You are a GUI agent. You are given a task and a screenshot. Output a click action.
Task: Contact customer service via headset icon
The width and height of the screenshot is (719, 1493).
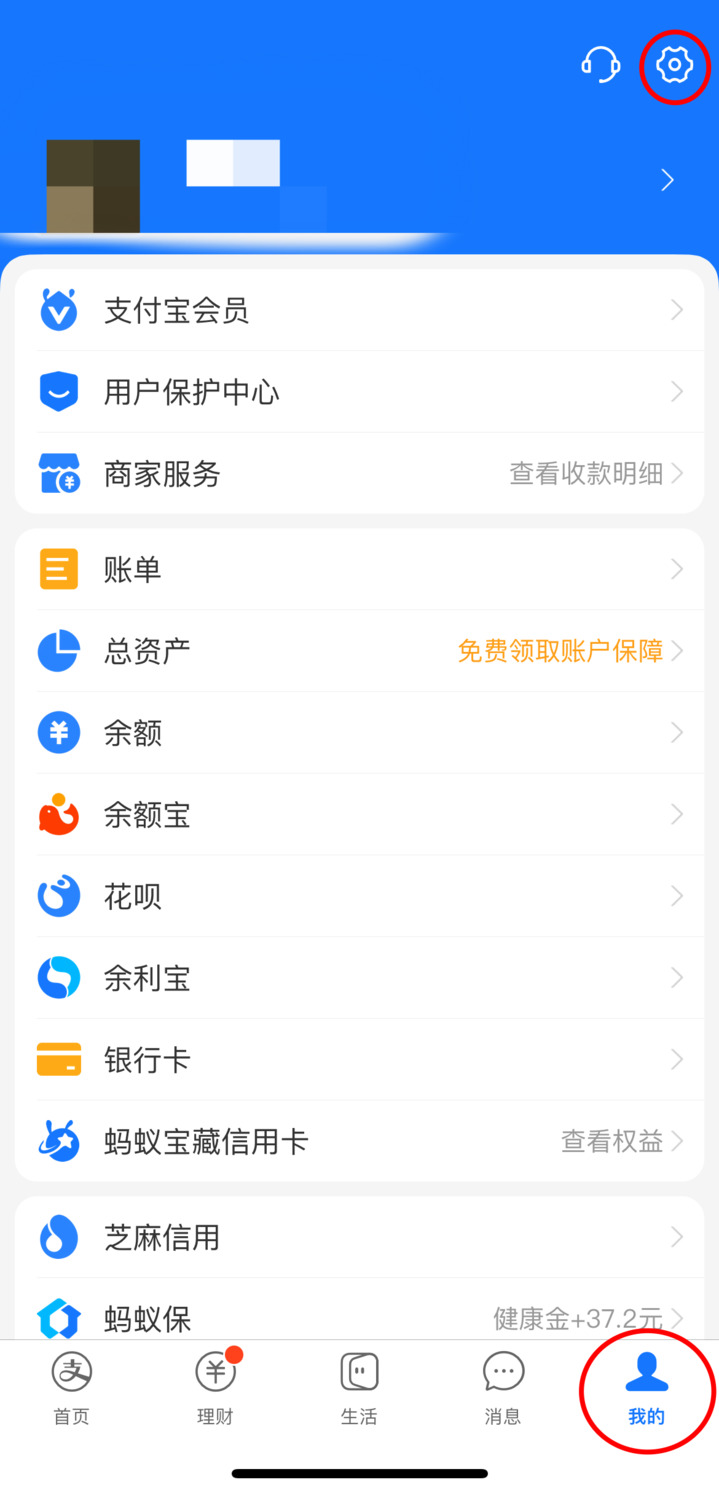(600, 65)
